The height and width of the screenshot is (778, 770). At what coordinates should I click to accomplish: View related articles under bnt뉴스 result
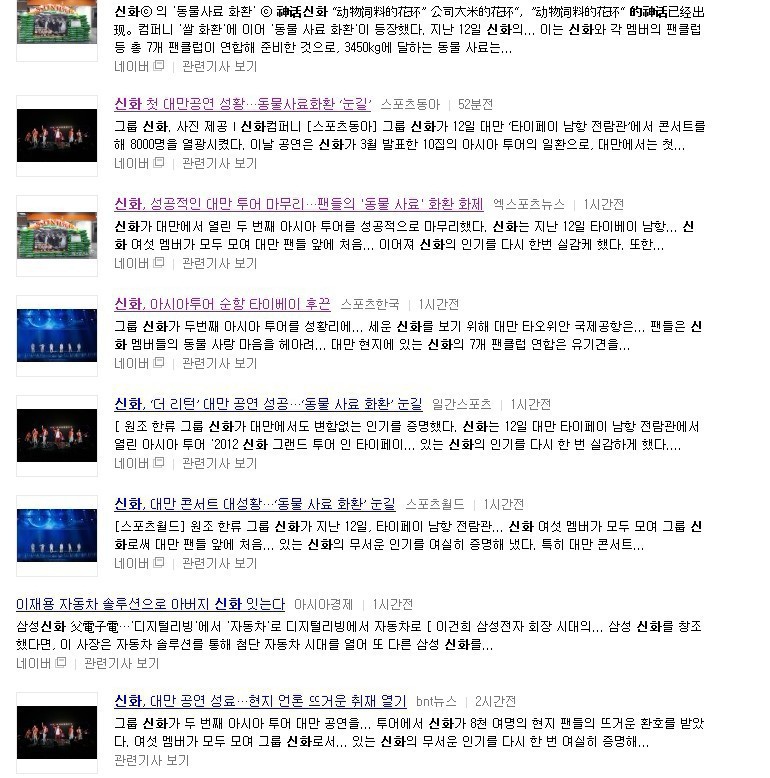[151, 760]
